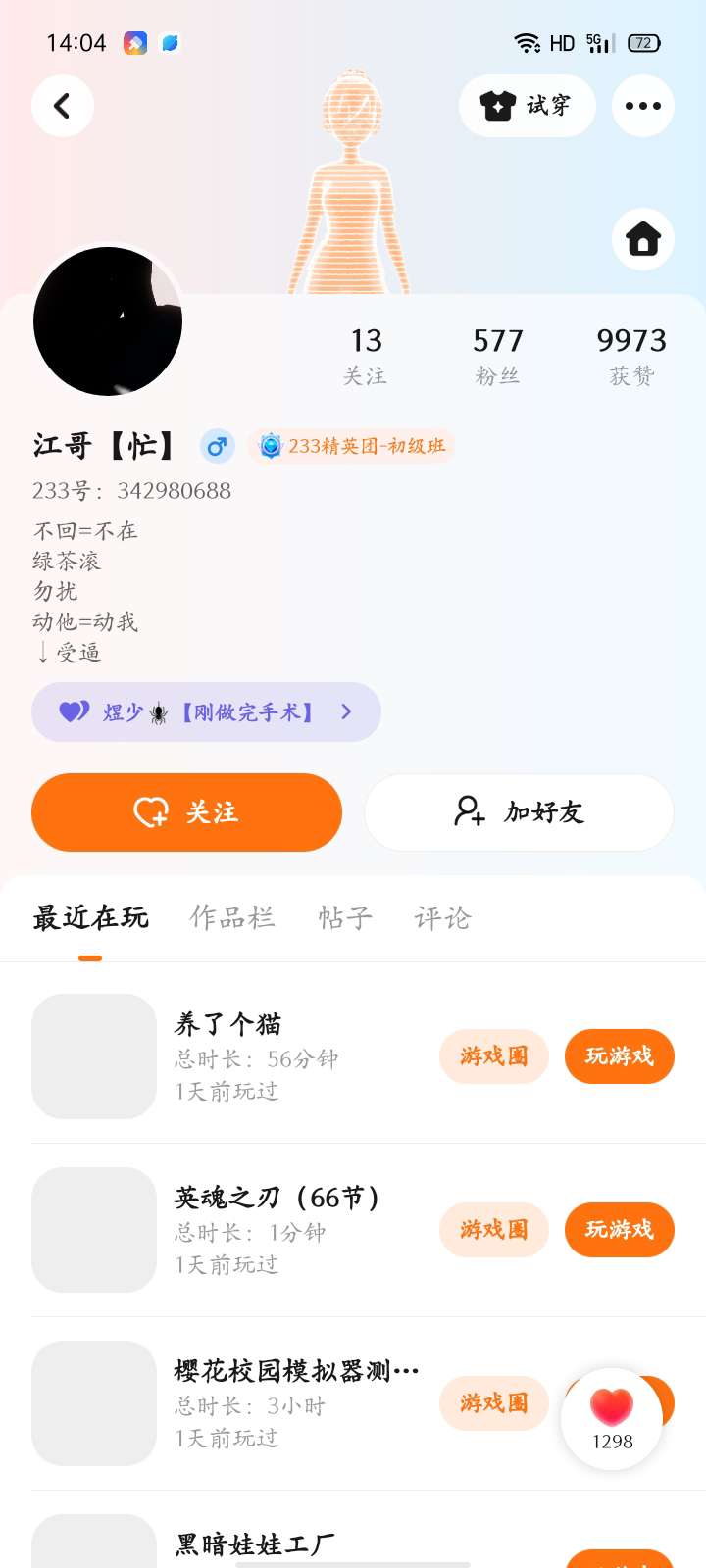Tap the 试穿 try-on button

[x=527, y=106]
